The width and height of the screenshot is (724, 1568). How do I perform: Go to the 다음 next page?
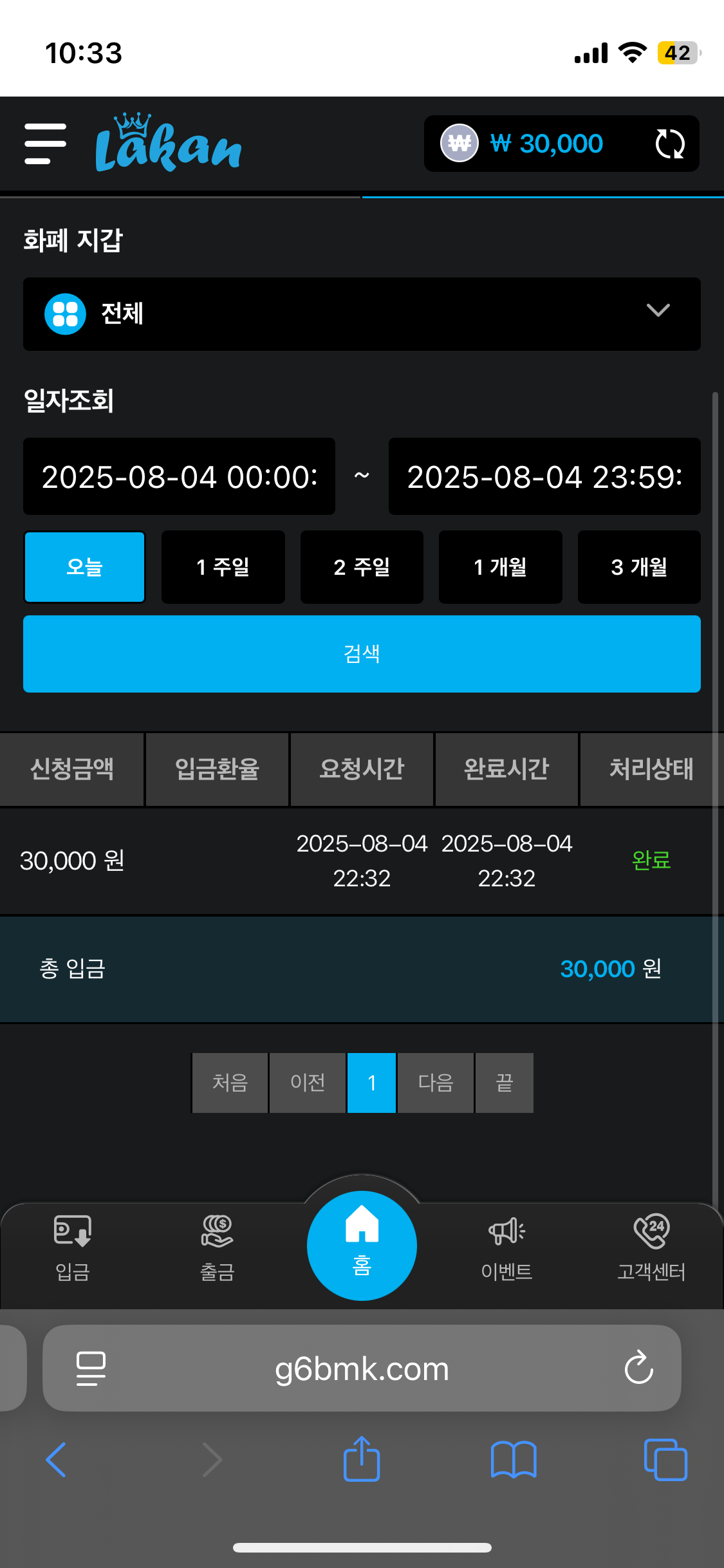(436, 1083)
